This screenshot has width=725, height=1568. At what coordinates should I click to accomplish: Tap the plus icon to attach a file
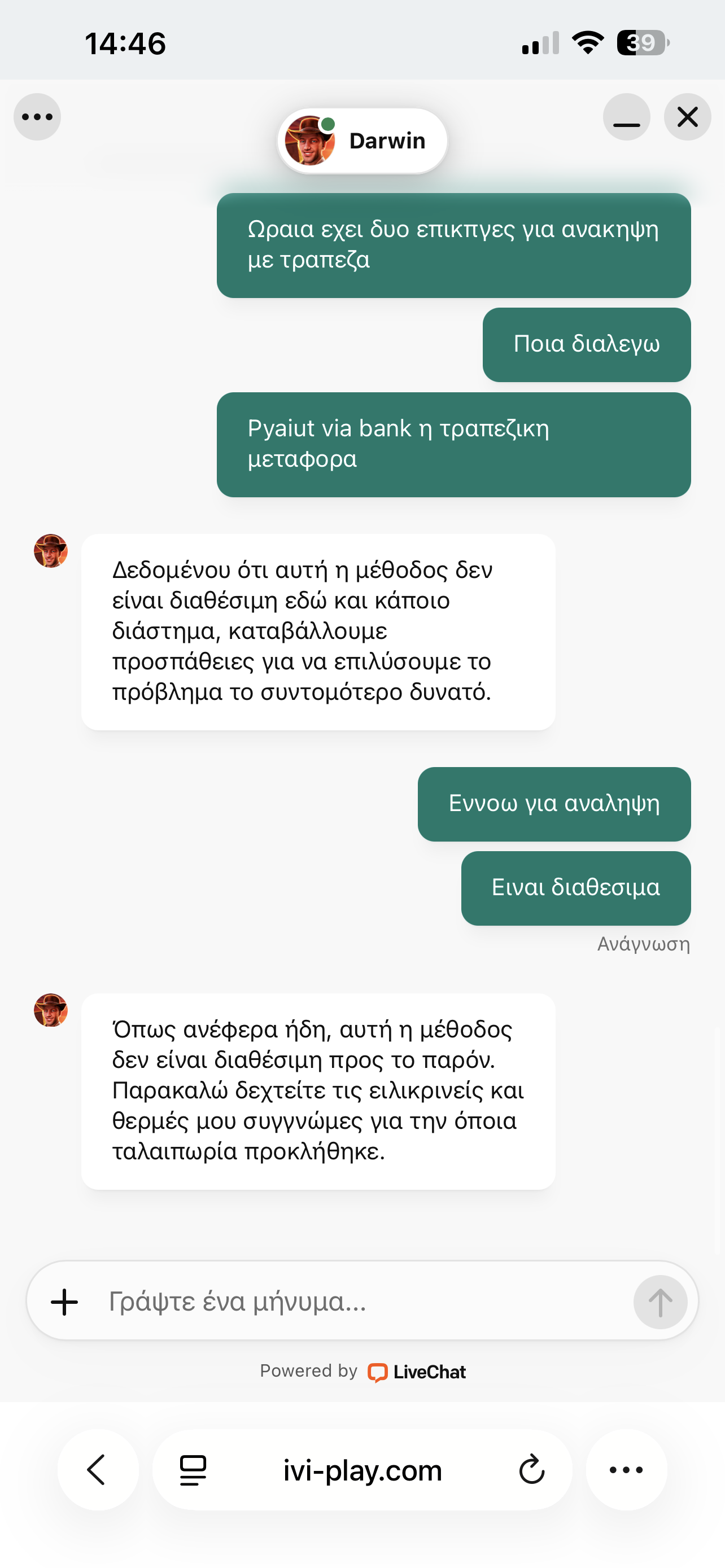click(64, 1303)
